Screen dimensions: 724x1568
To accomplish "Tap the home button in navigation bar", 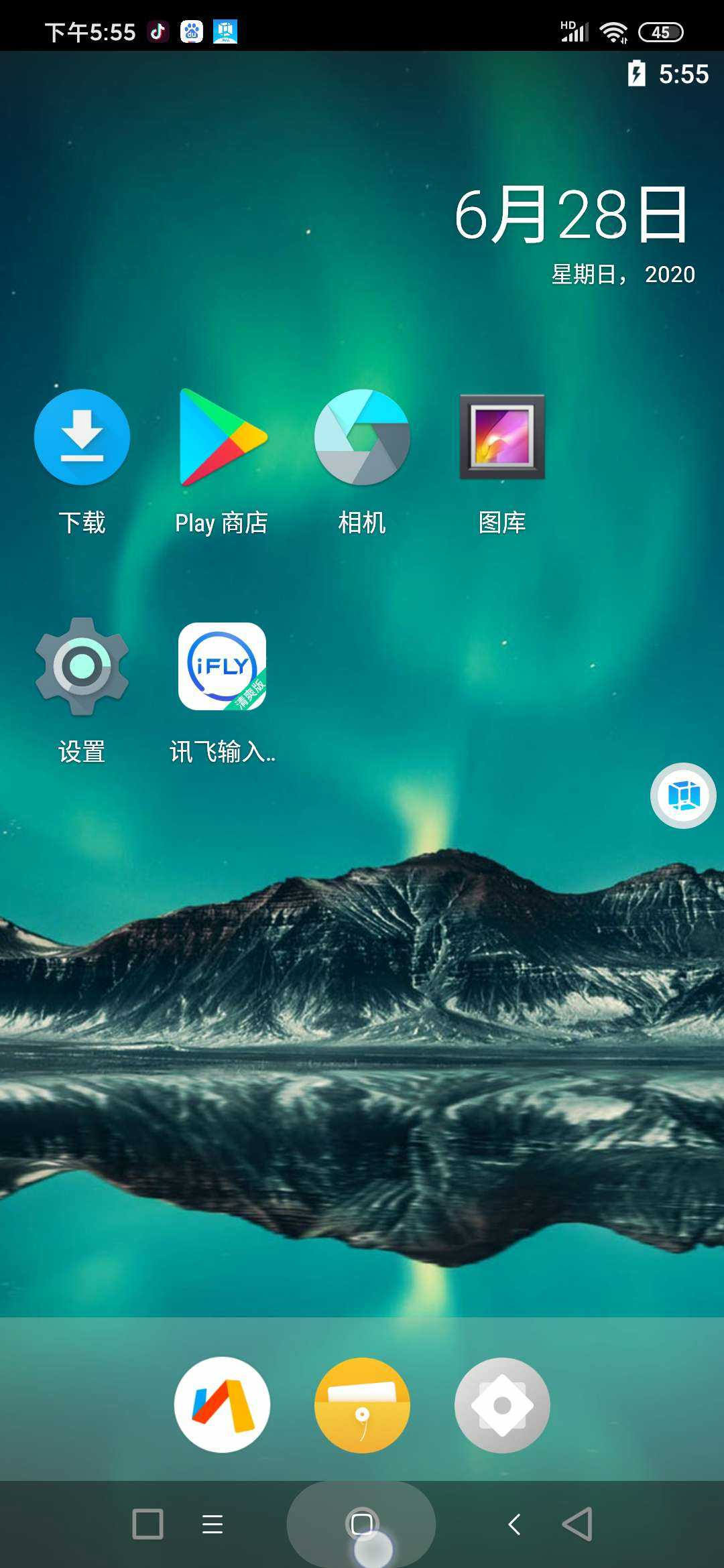I will tap(361, 1524).
